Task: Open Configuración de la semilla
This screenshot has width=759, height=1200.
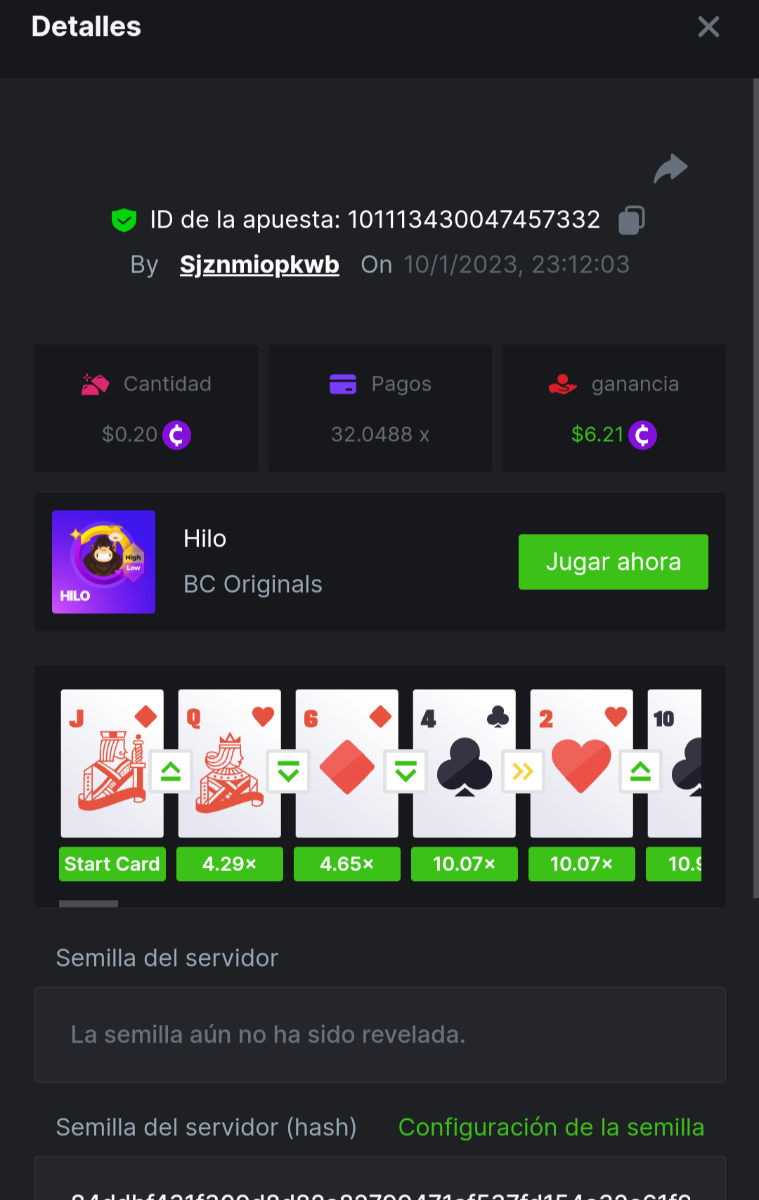Action: tap(551, 1127)
